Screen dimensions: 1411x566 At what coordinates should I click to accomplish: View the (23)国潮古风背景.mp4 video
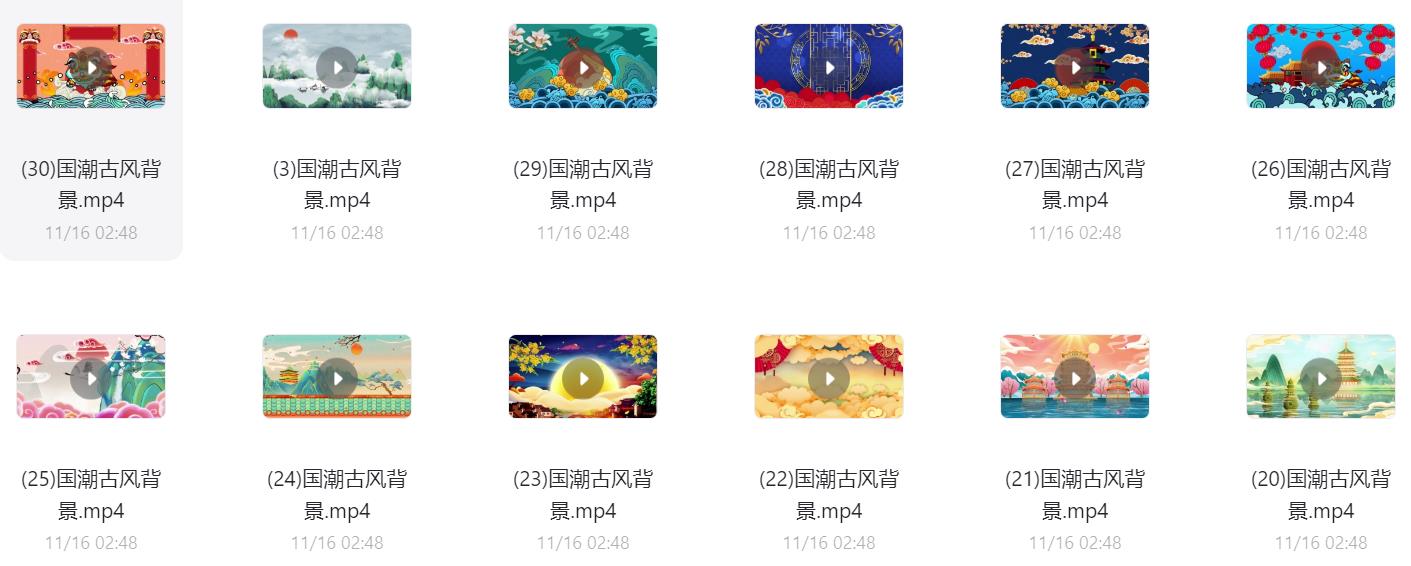coord(583,377)
